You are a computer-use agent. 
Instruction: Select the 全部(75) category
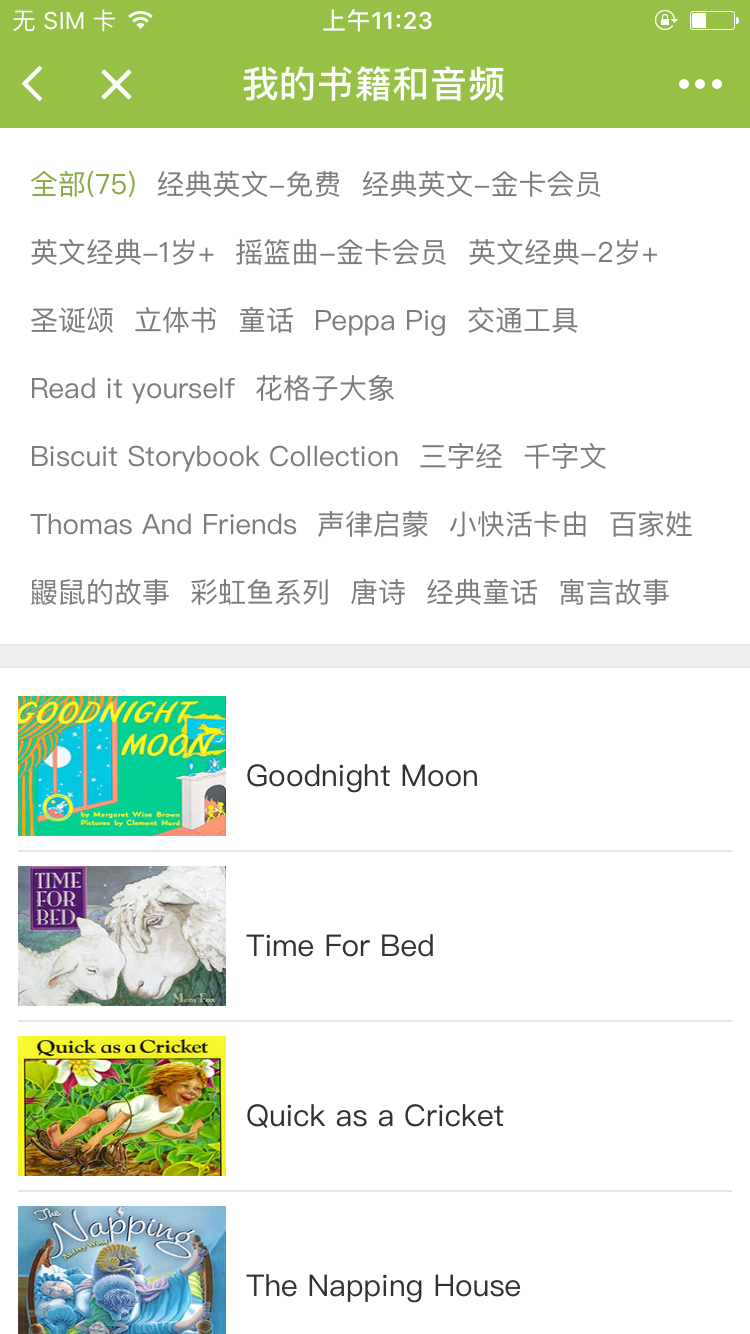(83, 185)
